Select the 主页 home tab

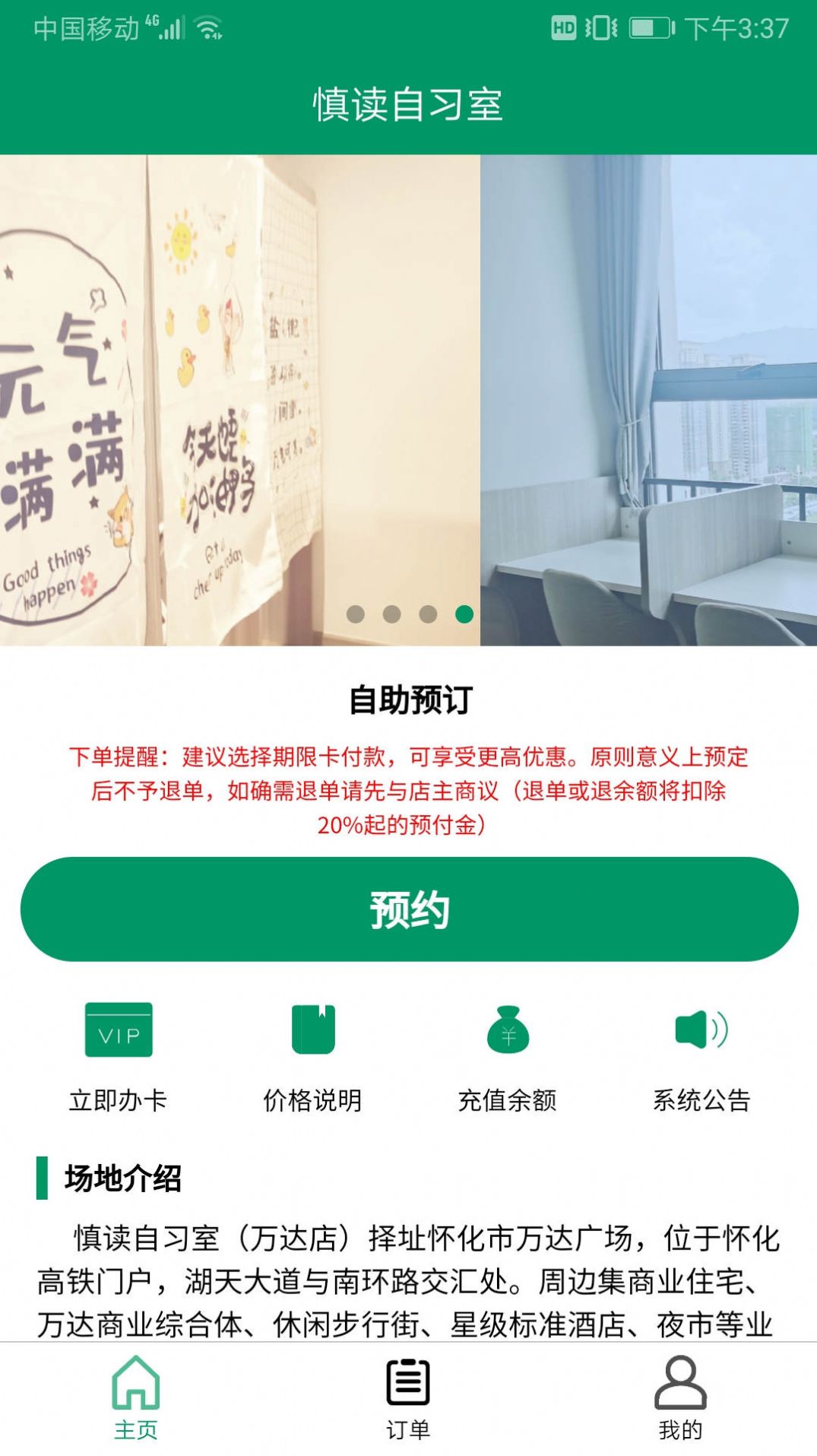[136, 1397]
